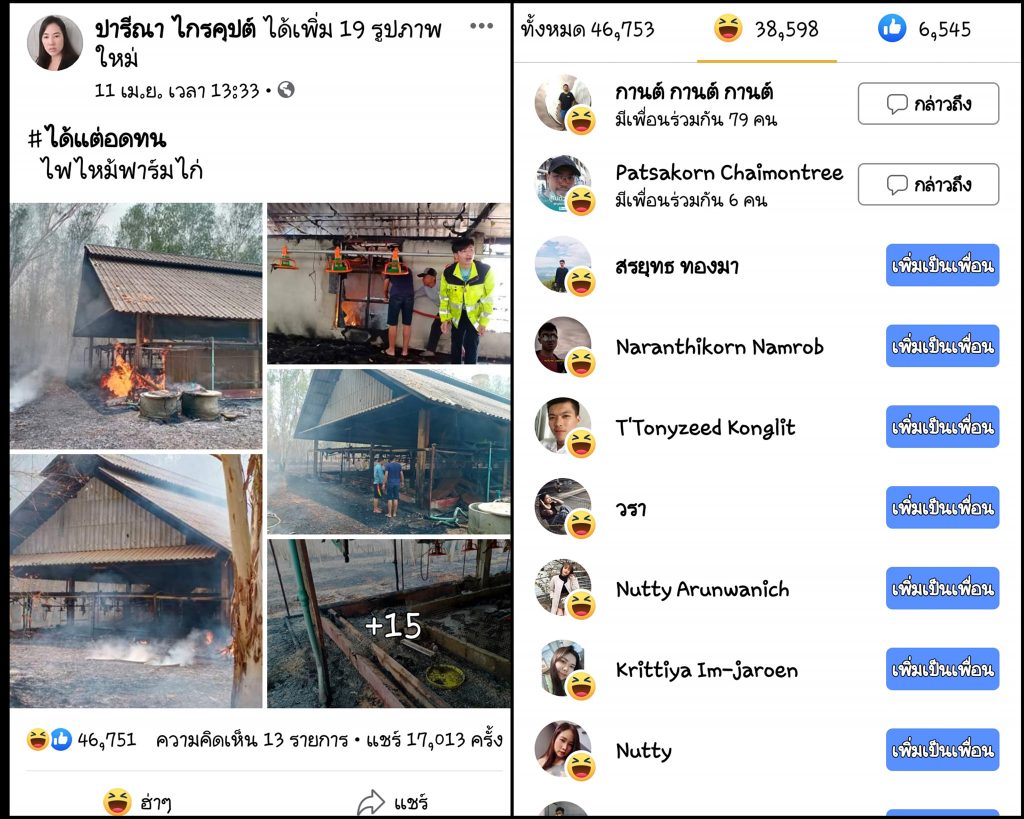The width and height of the screenshot is (1024, 819).
Task: Show all reactions tab ทั้งหมด
Action: 587,30
